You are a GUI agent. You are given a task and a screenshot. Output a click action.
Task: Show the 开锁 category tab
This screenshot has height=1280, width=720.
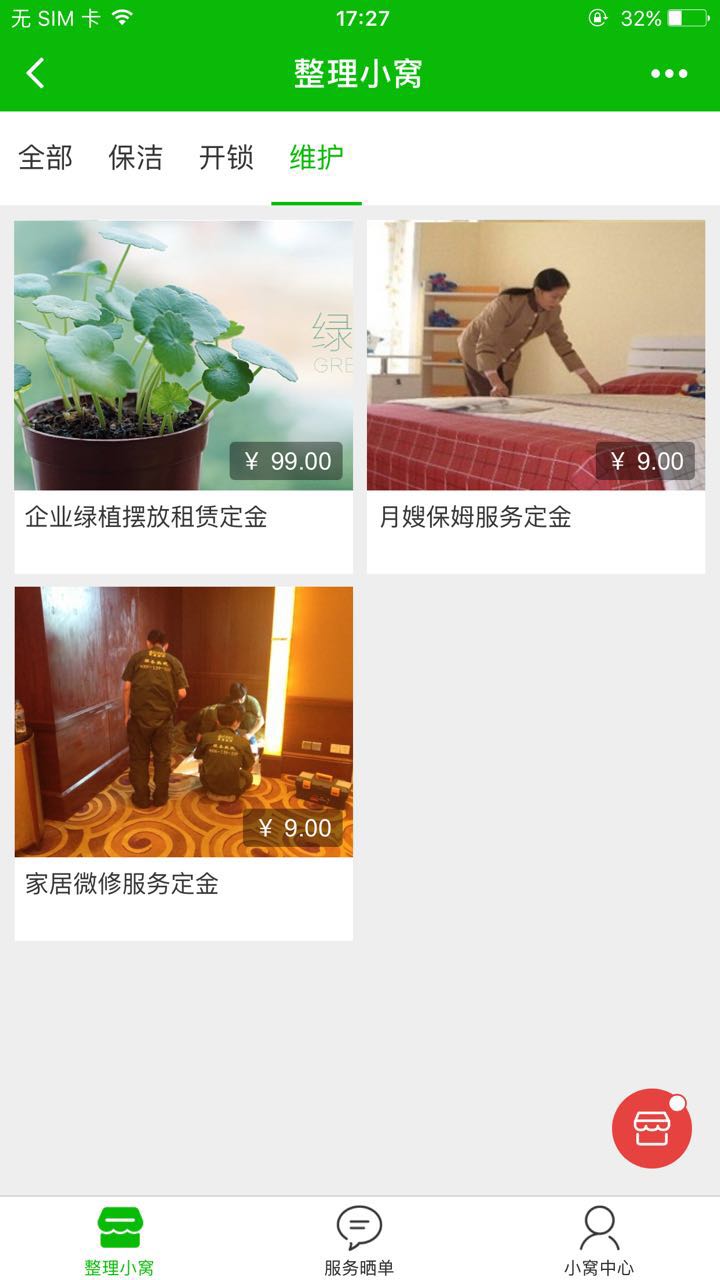pyautogui.click(x=226, y=158)
